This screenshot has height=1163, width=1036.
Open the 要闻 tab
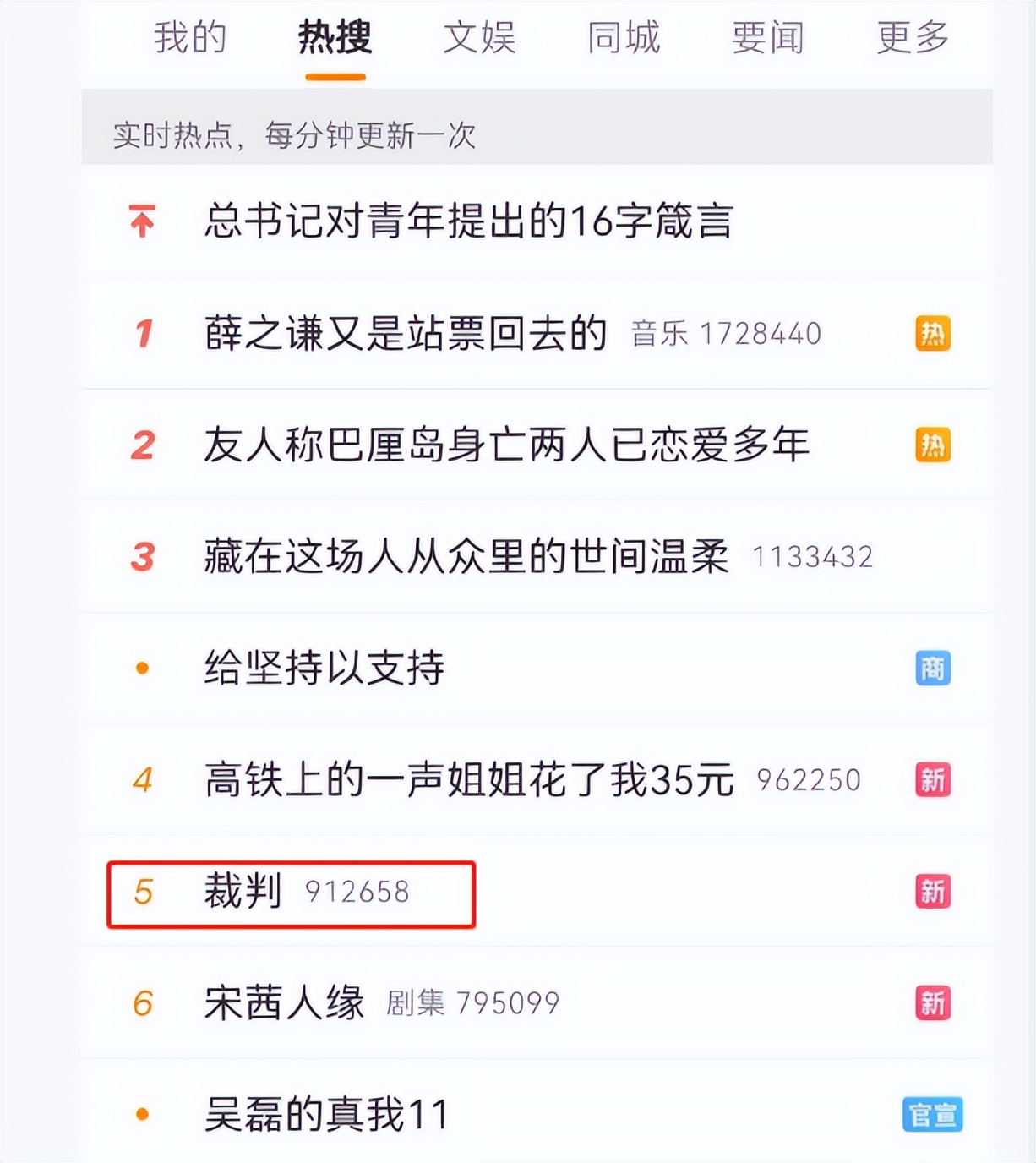(x=765, y=38)
